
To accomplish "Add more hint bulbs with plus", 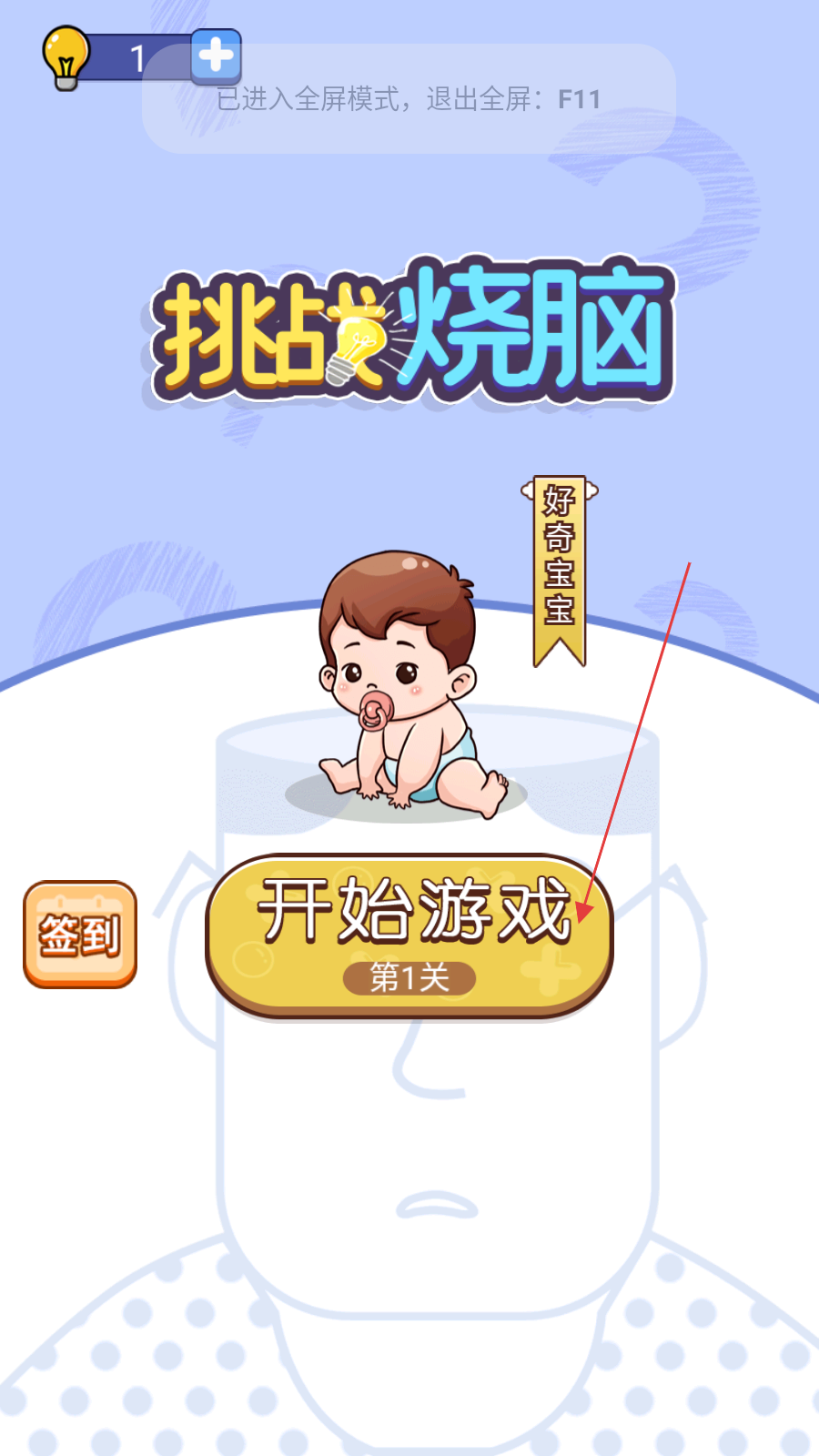I will click(217, 56).
